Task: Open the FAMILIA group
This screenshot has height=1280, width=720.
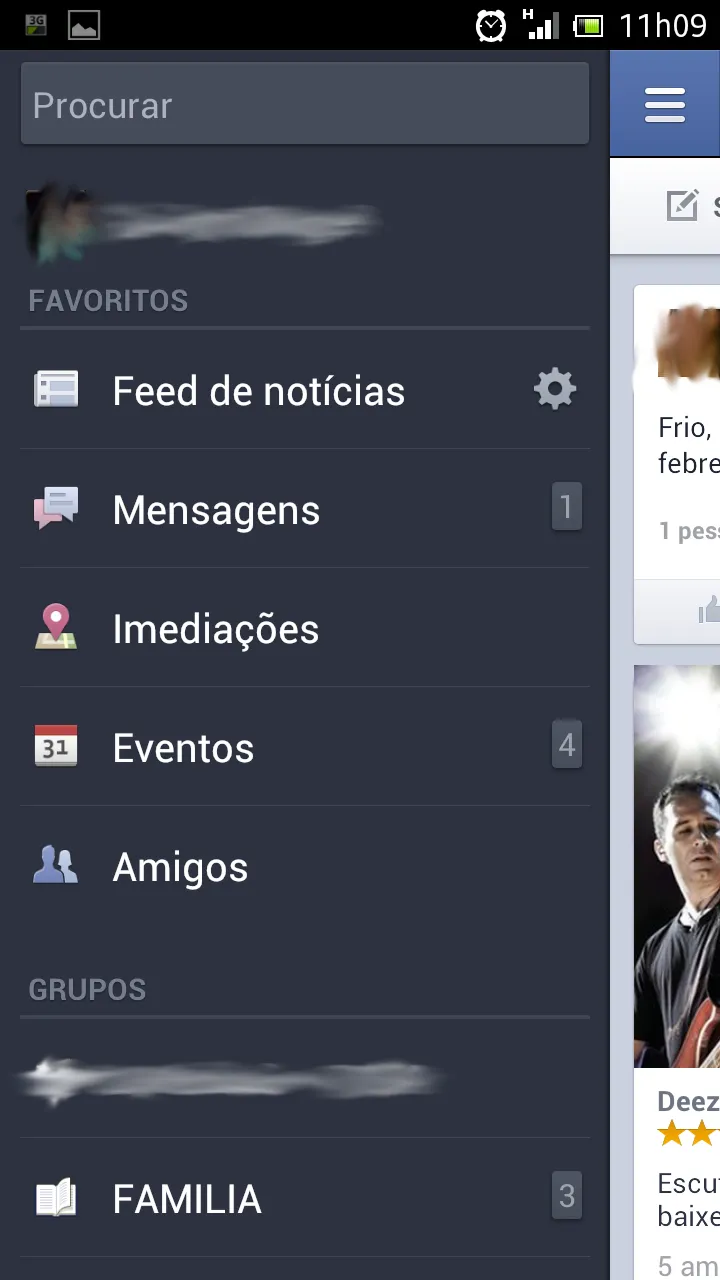Action: 187,1199
